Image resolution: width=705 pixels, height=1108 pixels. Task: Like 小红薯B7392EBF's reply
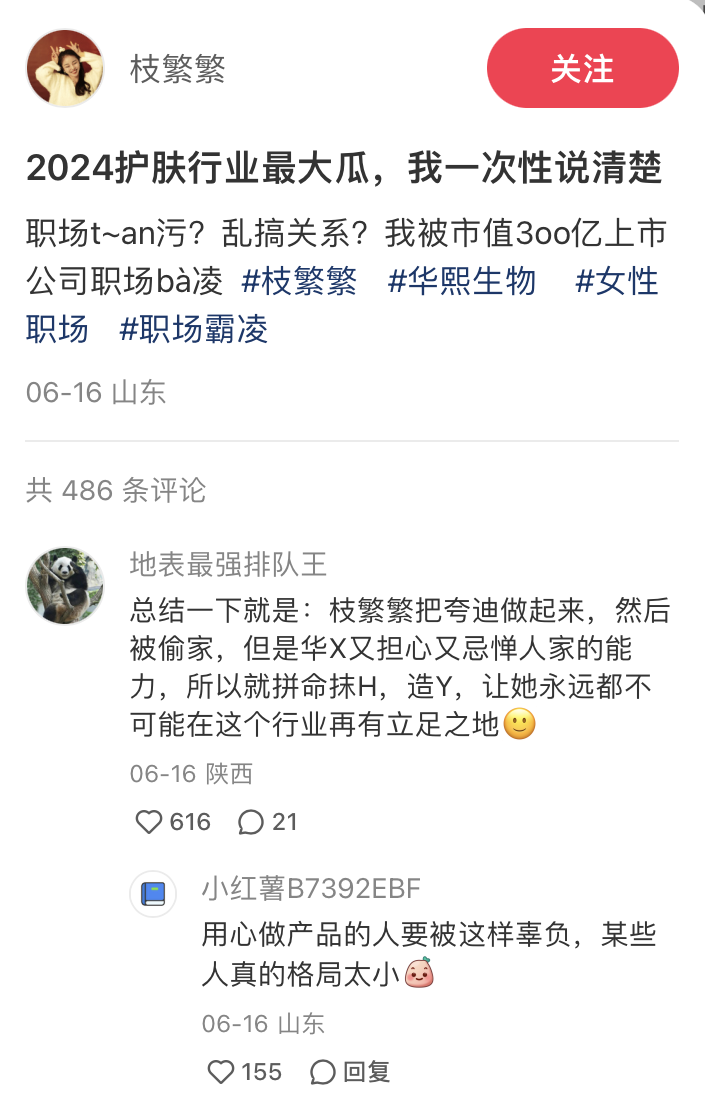click(221, 1072)
